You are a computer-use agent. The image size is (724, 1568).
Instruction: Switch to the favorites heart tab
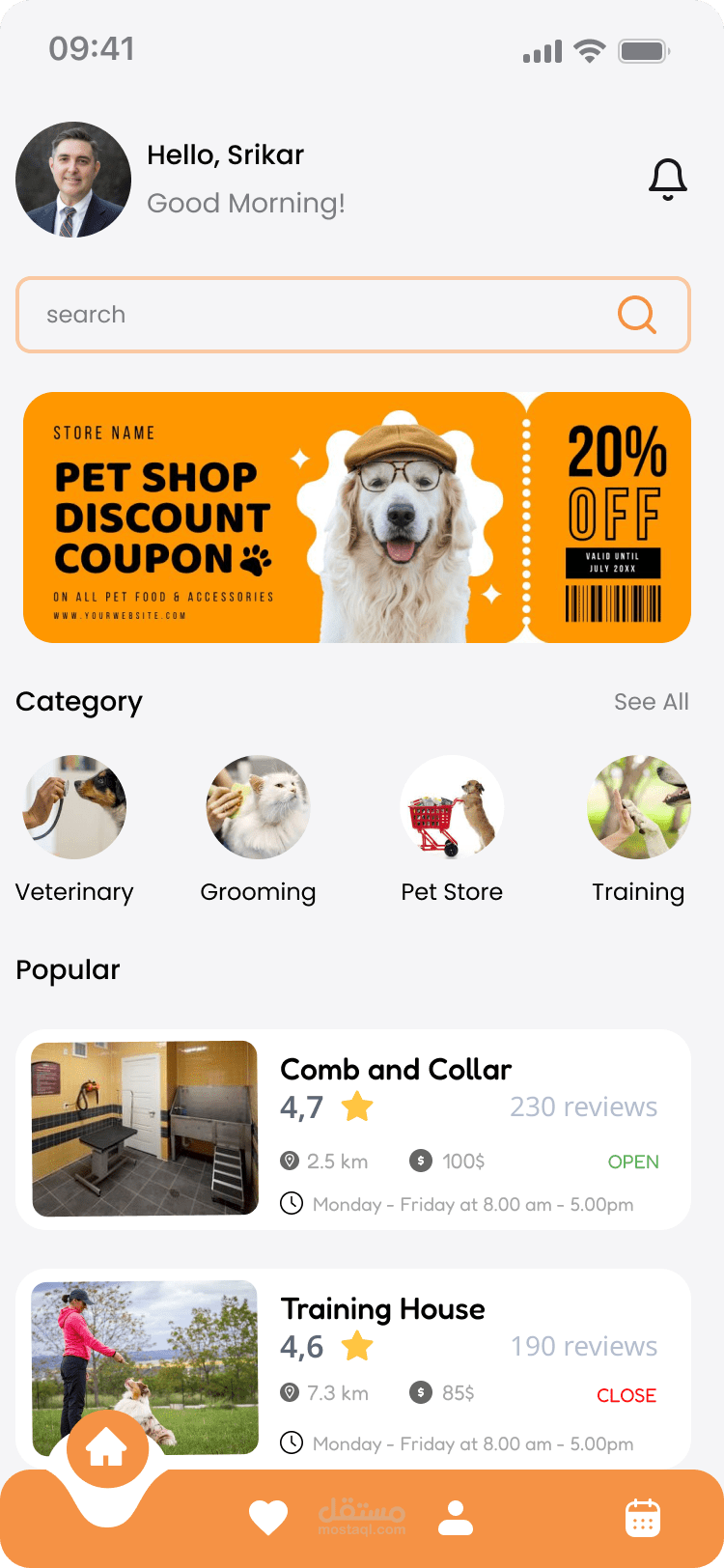pyautogui.click(x=268, y=1518)
